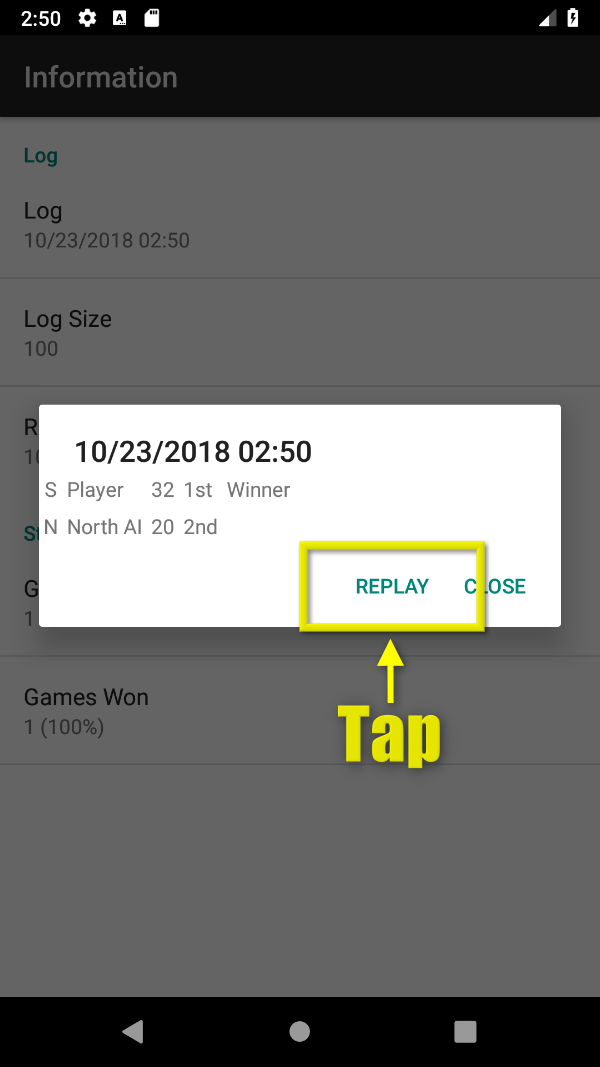Go back using the system back button

[x=132, y=1031]
